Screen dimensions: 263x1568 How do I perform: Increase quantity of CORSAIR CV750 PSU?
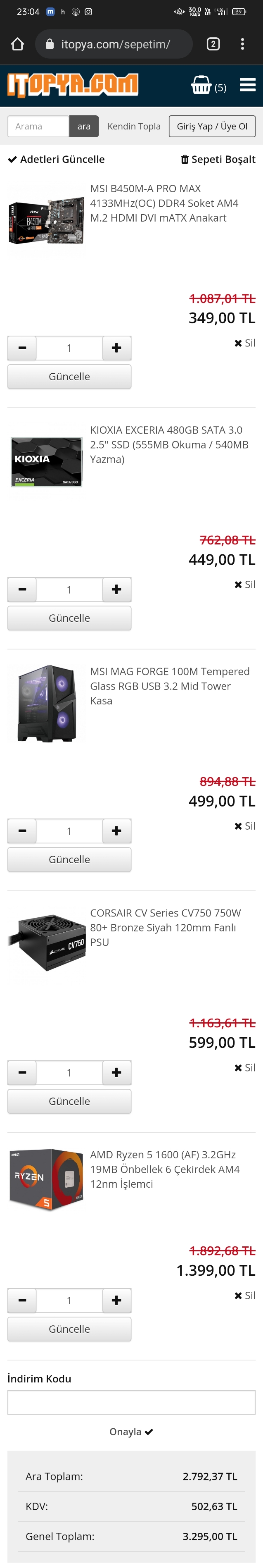[116, 1072]
